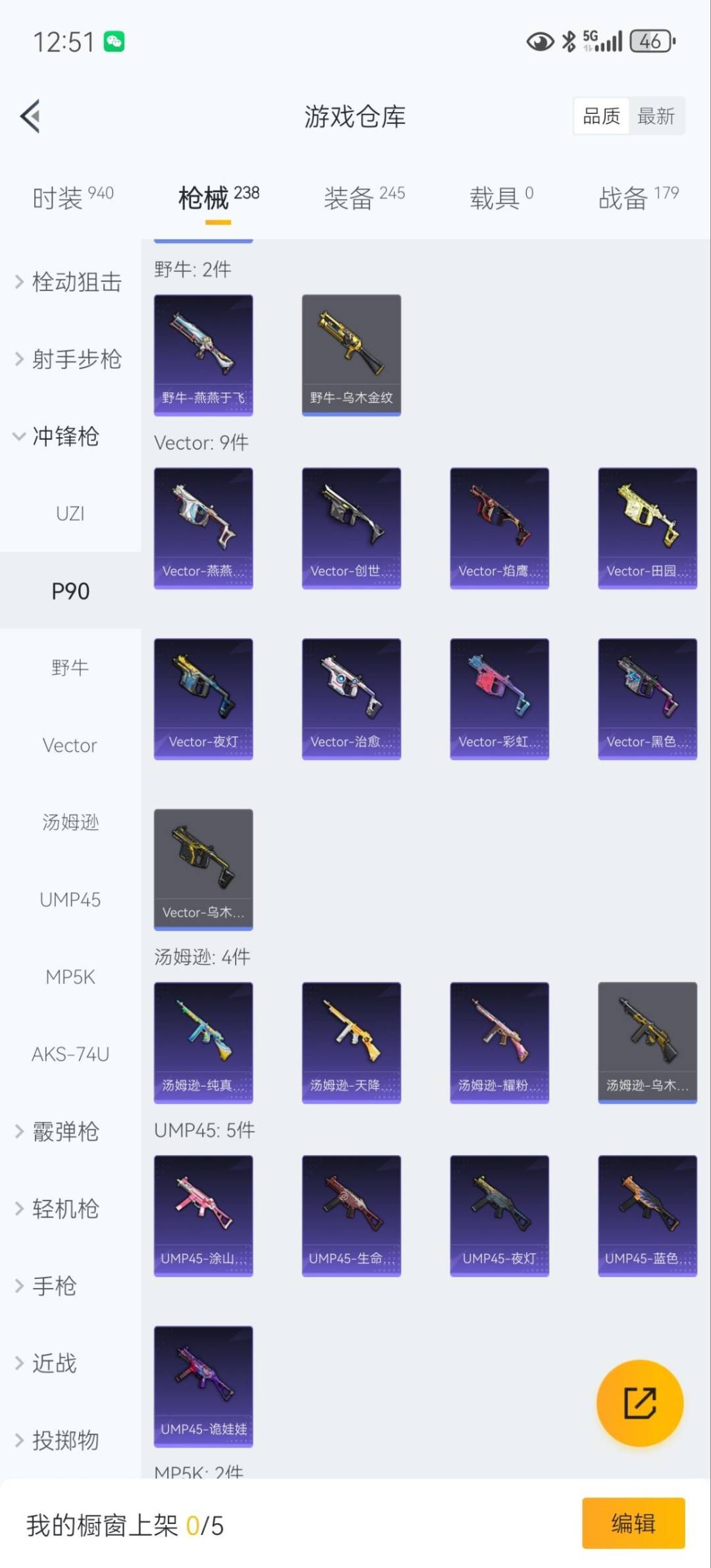Tap the 编辑 button
The image size is (711, 1568).
tap(633, 1523)
